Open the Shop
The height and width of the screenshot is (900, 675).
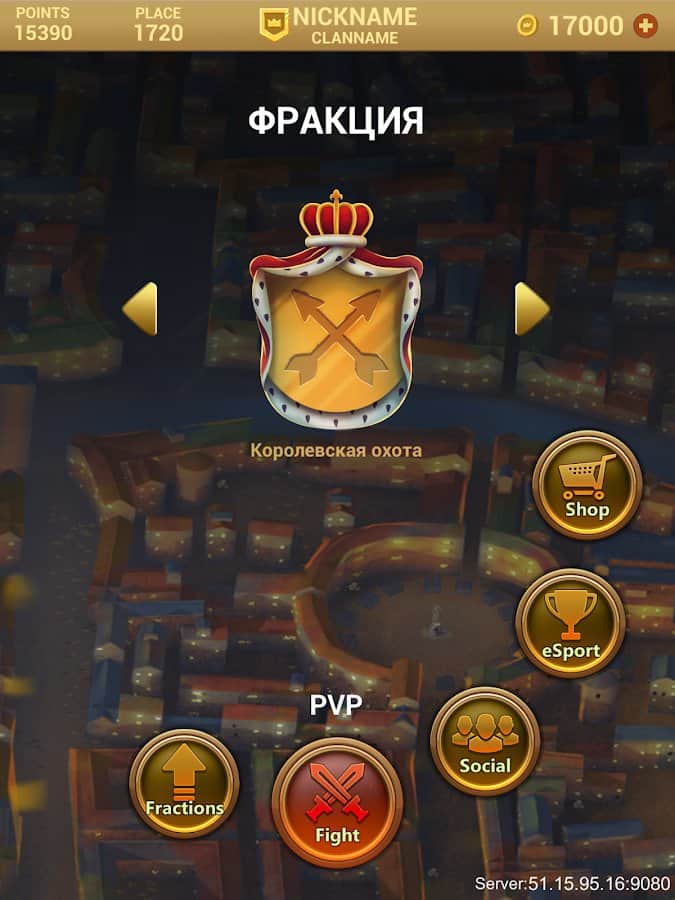(x=587, y=486)
